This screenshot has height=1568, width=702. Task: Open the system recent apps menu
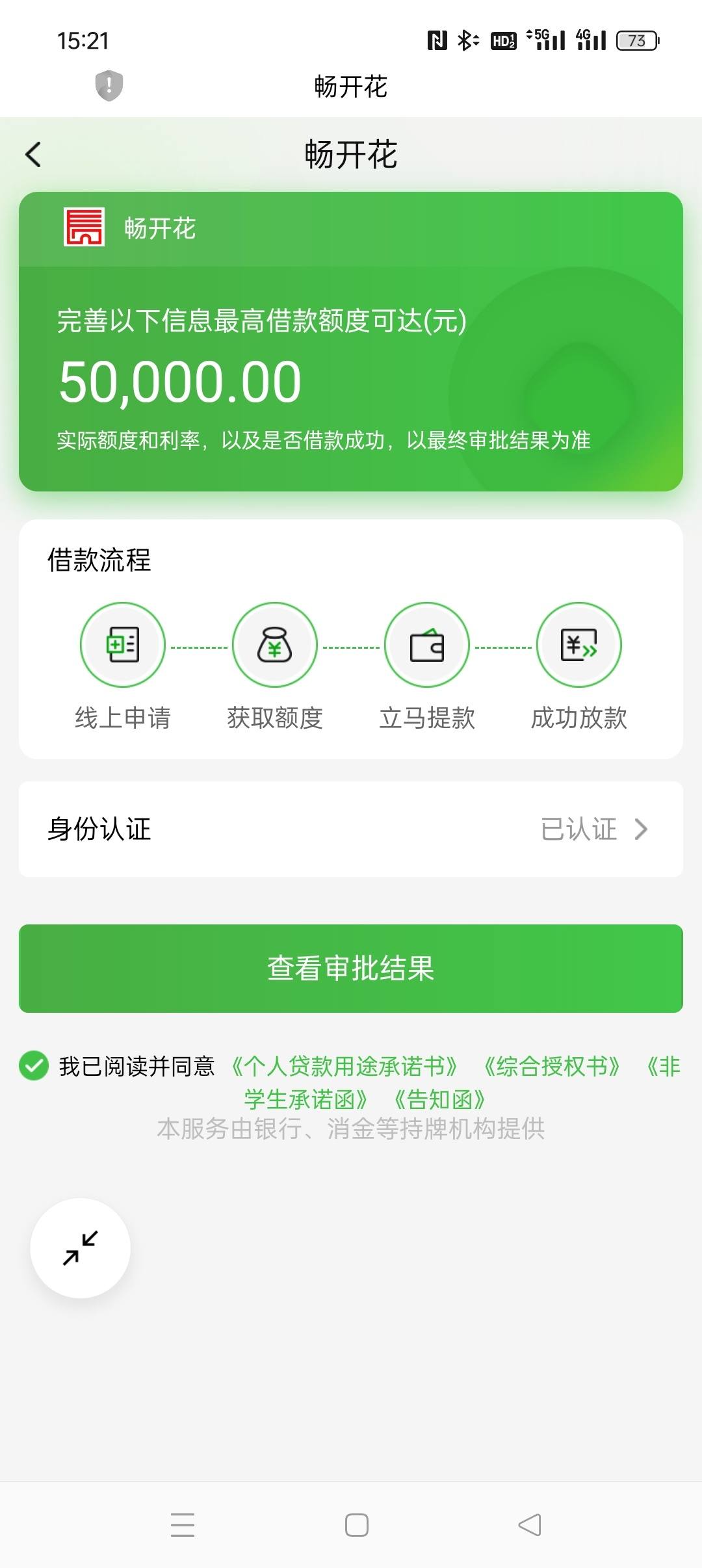coord(183,1524)
